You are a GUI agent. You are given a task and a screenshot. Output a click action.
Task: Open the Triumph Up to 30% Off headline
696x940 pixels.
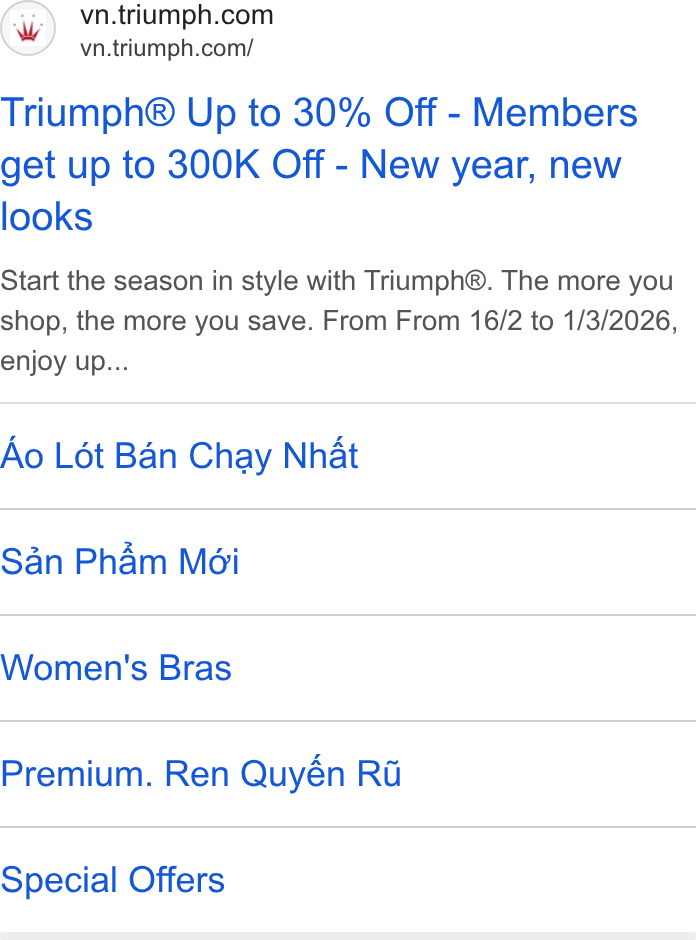pyautogui.click(x=318, y=164)
